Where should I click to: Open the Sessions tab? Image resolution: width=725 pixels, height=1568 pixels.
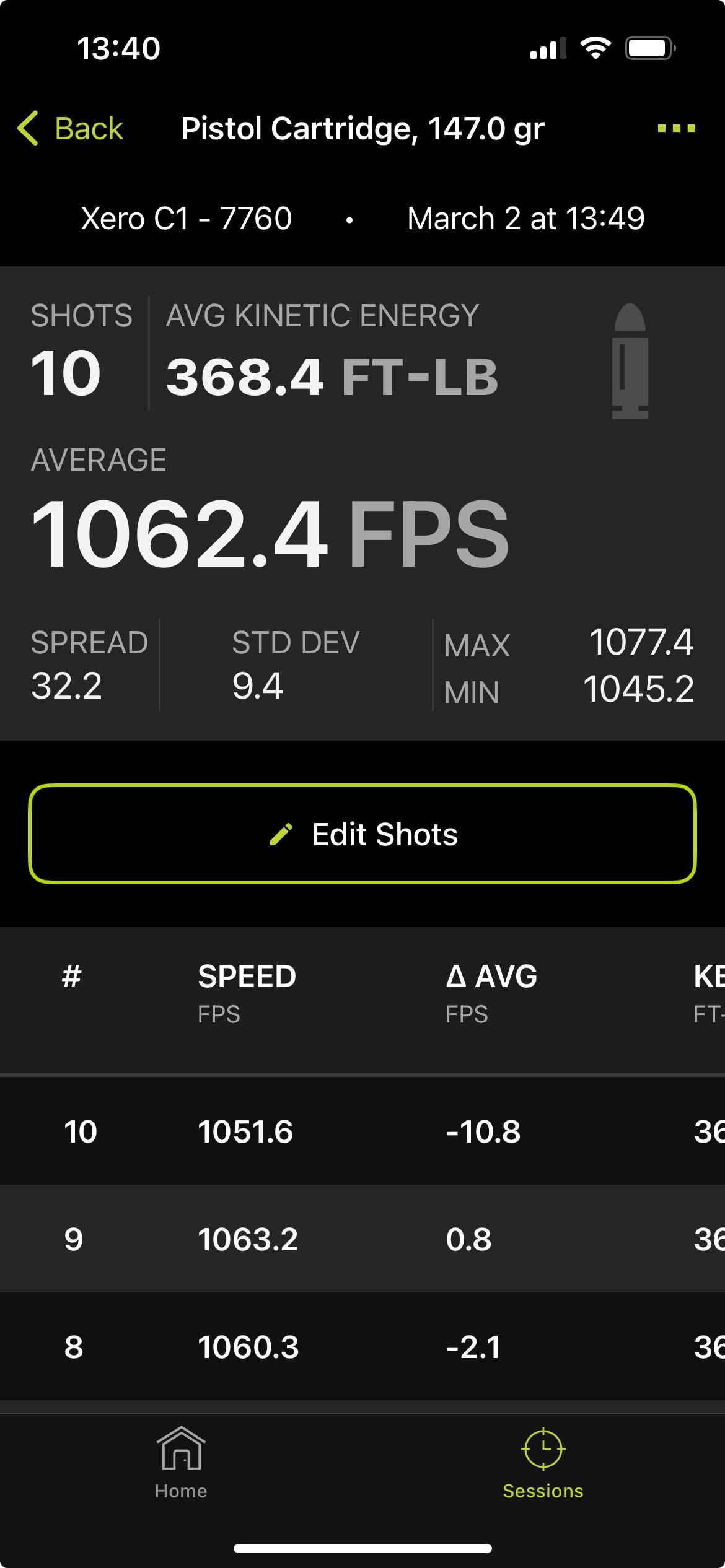pos(543,1464)
